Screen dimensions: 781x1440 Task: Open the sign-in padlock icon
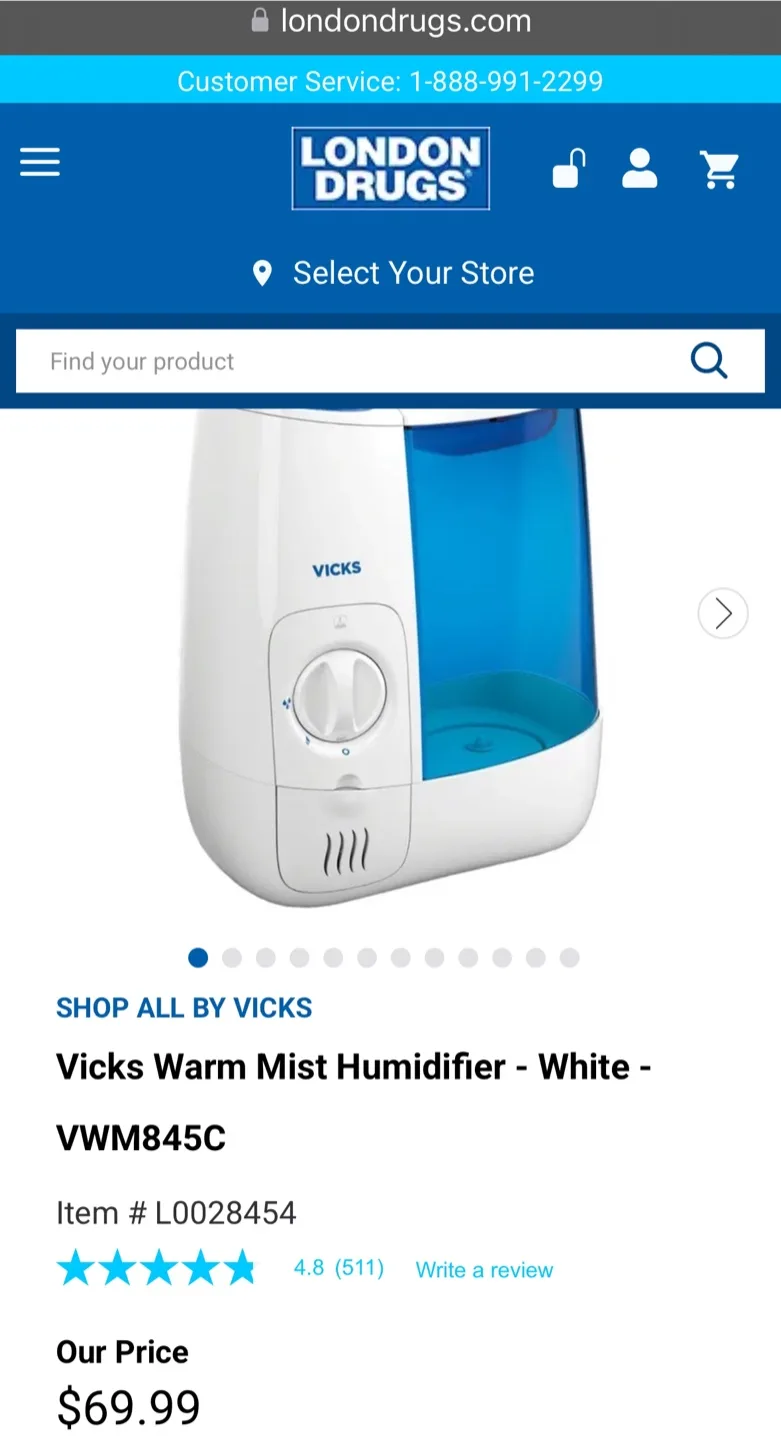(x=566, y=167)
